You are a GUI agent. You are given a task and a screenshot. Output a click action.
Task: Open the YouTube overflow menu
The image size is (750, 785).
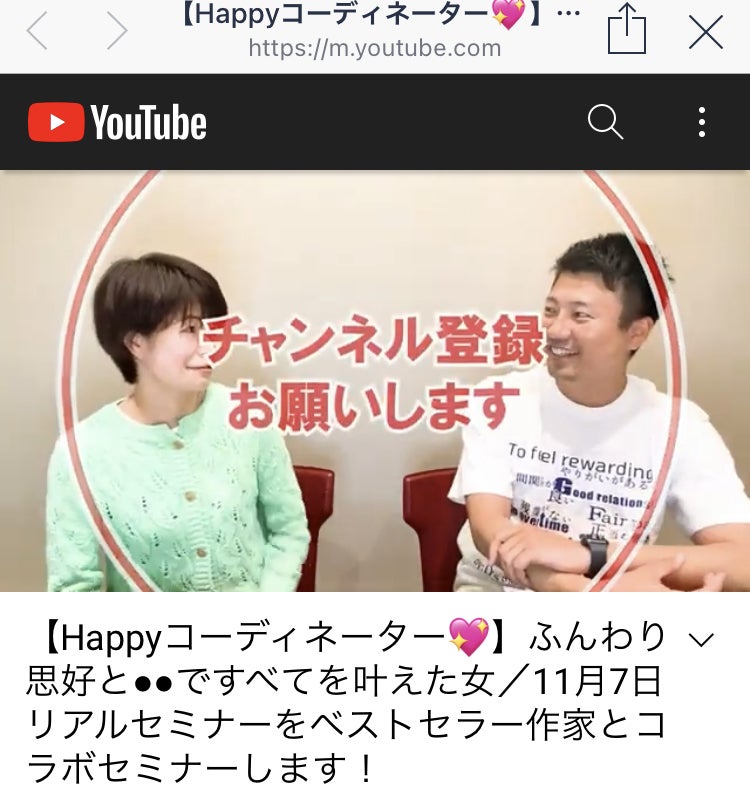pyautogui.click(x=702, y=123)
